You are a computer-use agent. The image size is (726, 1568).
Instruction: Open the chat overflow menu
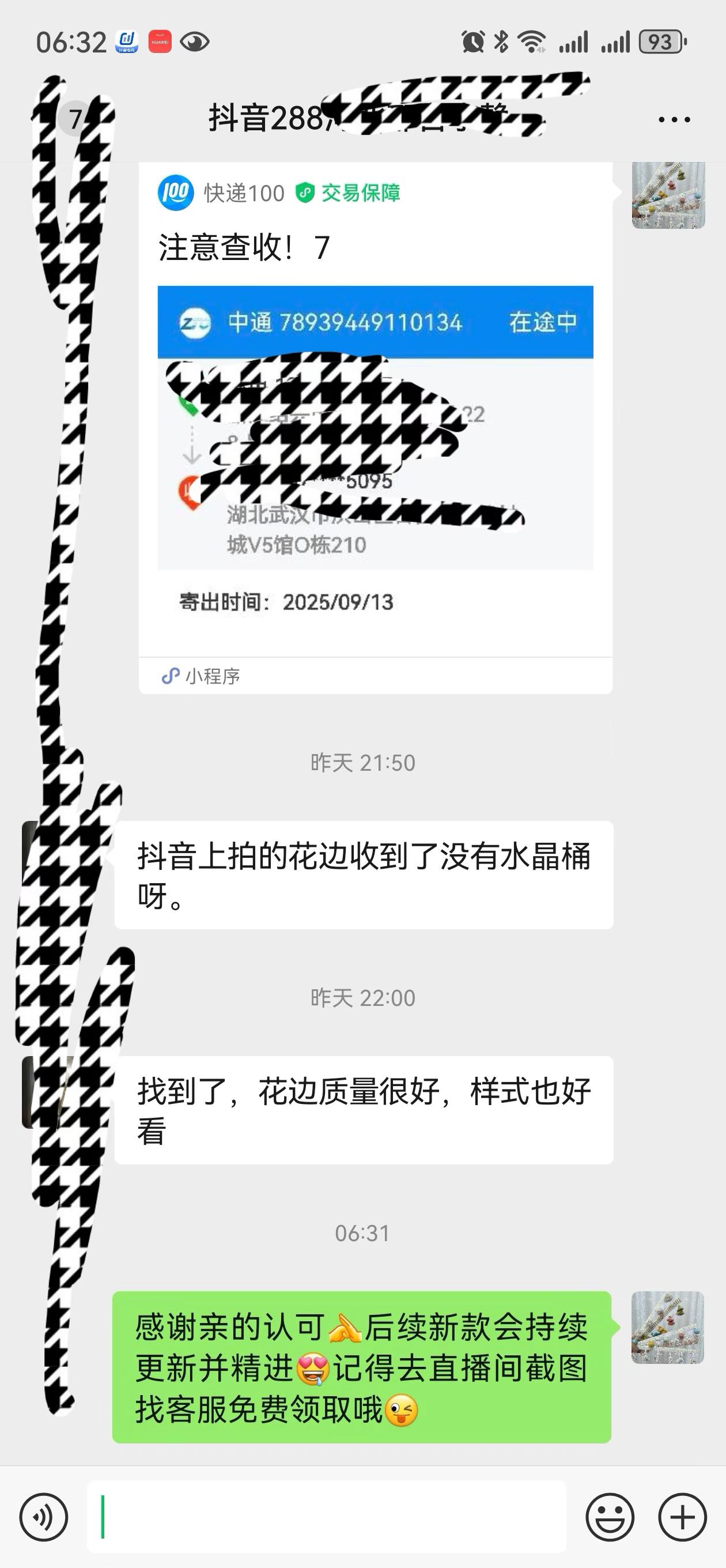[674, 119]
